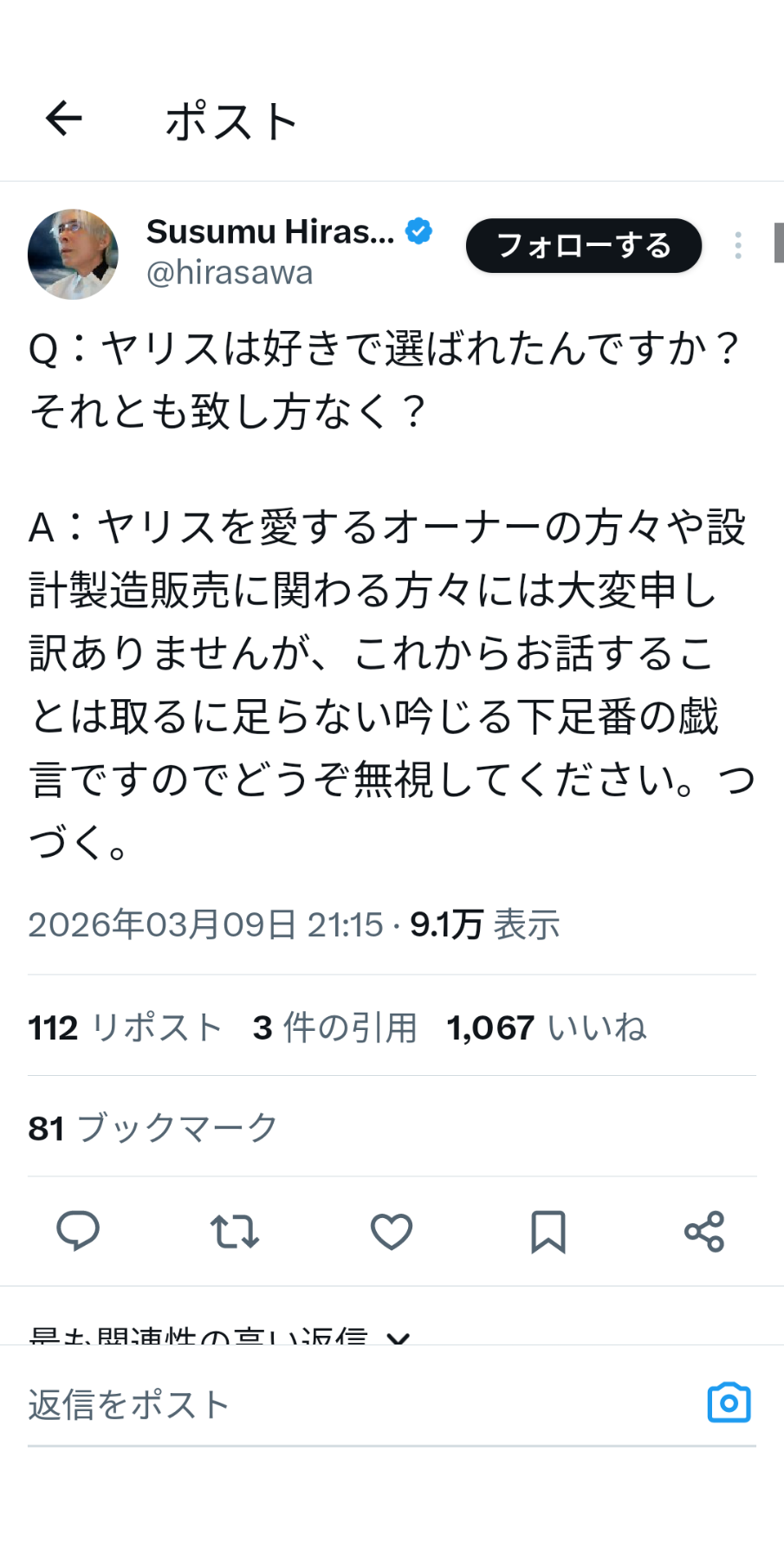This screenshot has height=1568, width=784.
Task: Open the post's three-dot overflow menu
Action: pos(738,246)
